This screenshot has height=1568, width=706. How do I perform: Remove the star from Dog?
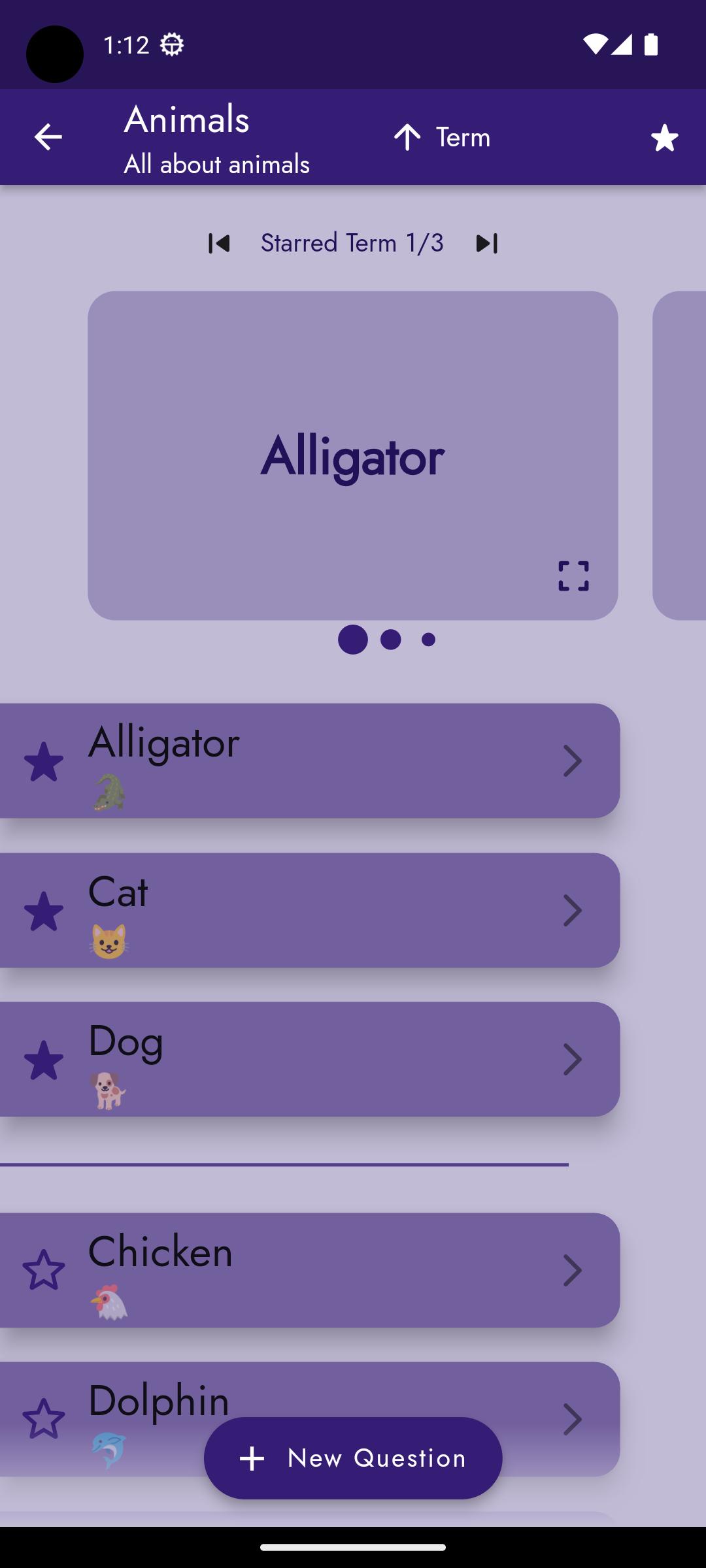click(44, 1060)
